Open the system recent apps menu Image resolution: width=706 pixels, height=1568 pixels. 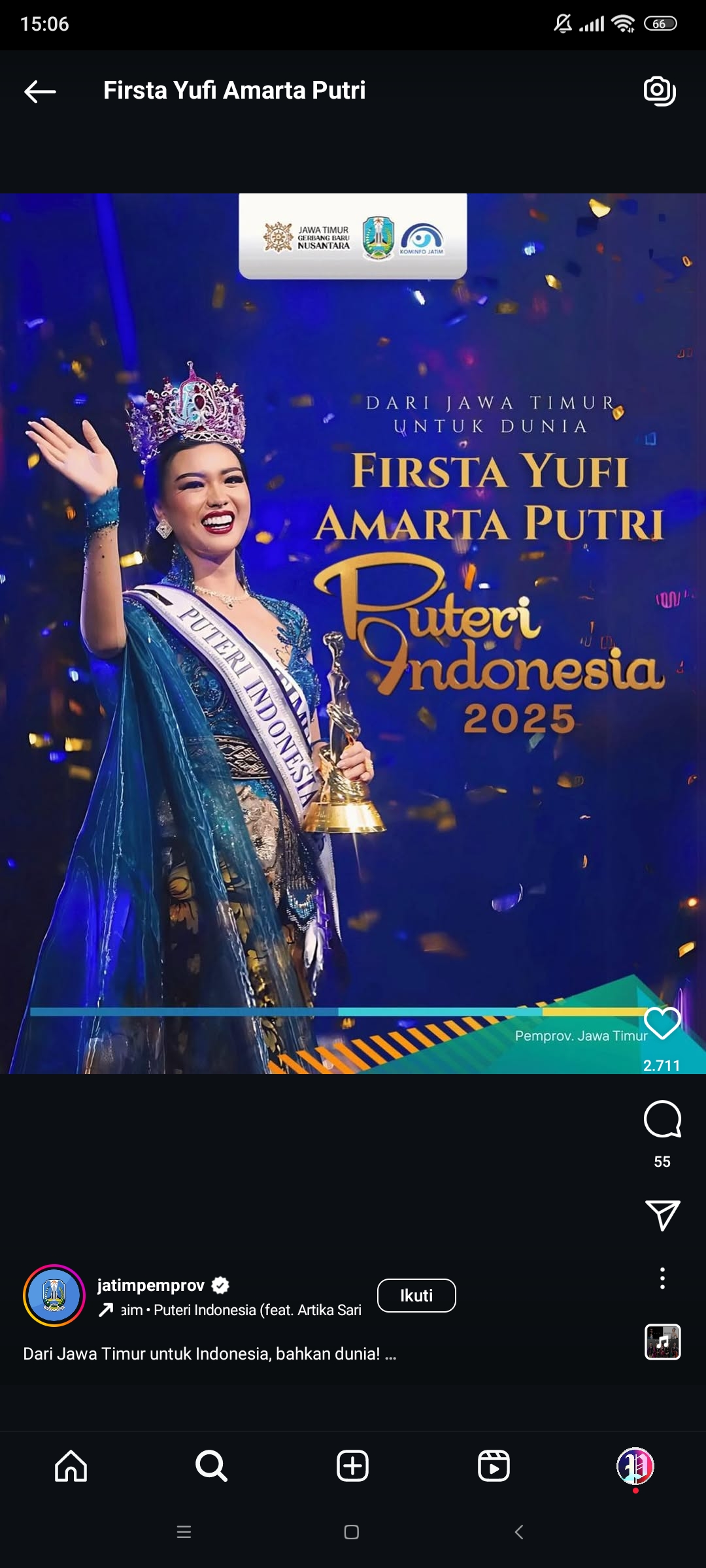[x=184, y=1532]
